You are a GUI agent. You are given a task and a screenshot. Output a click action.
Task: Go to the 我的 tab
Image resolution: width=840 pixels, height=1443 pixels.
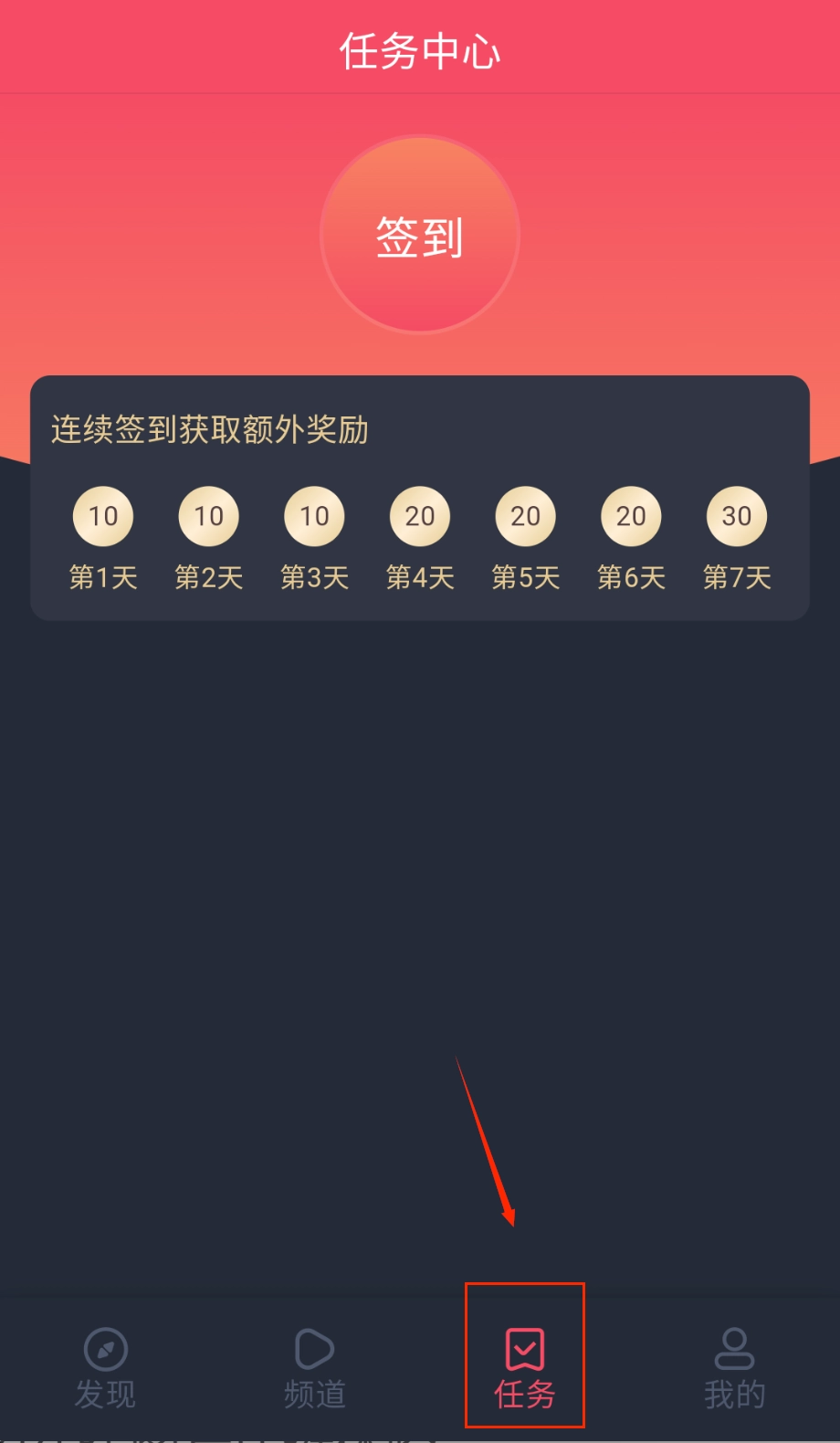pos(735,1368)
